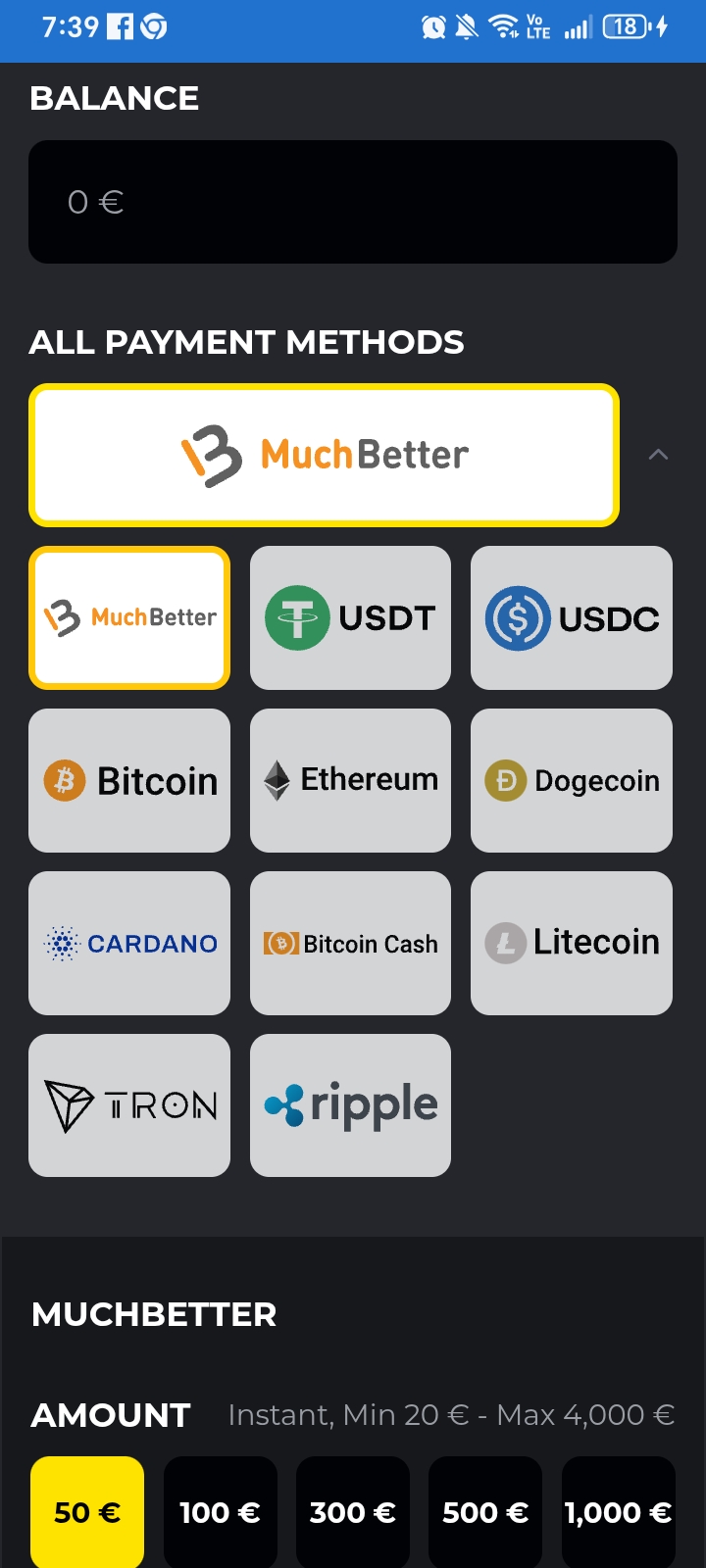Set amount to 1,000 €
This screenshot has height=1568, width=706.
point(618,1512)
